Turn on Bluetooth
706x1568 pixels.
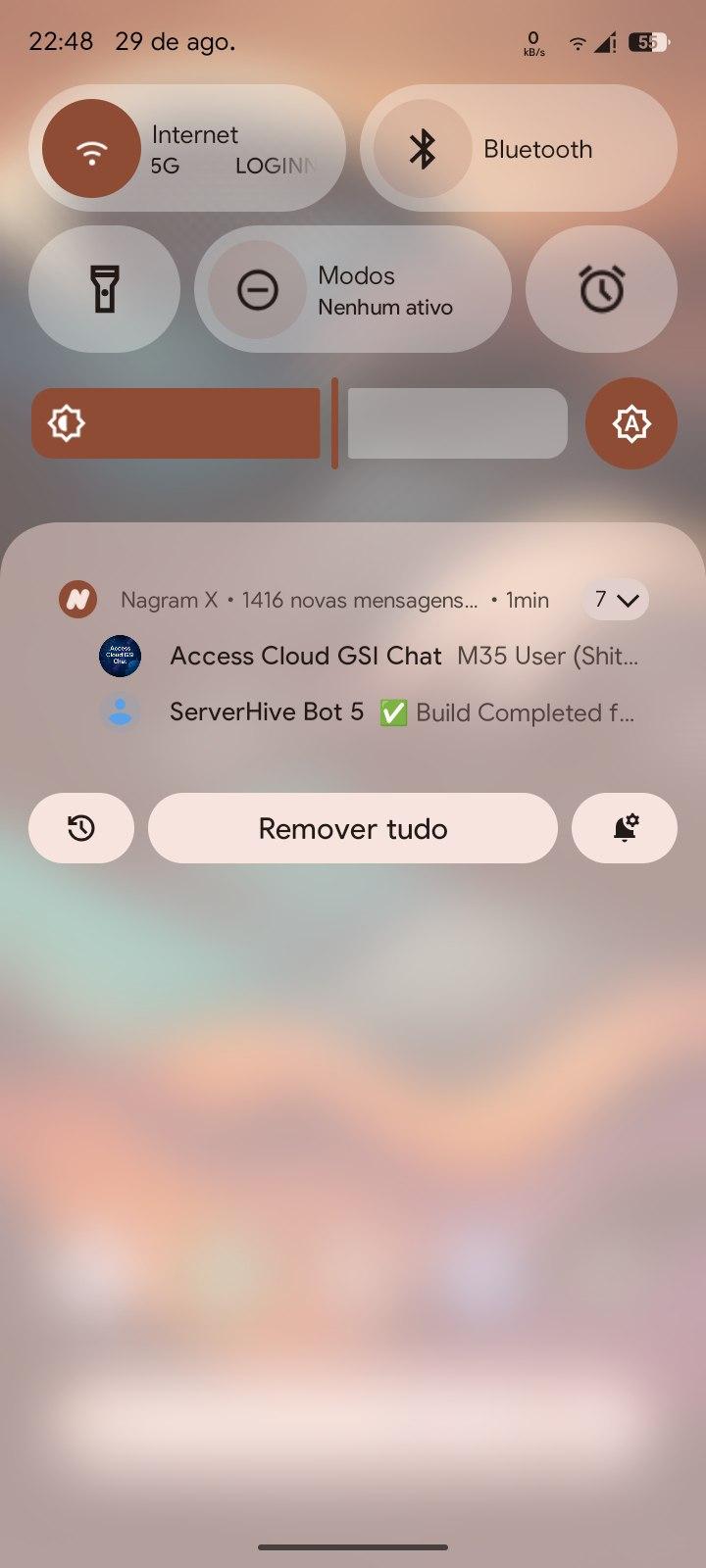[x=423, y=149]
